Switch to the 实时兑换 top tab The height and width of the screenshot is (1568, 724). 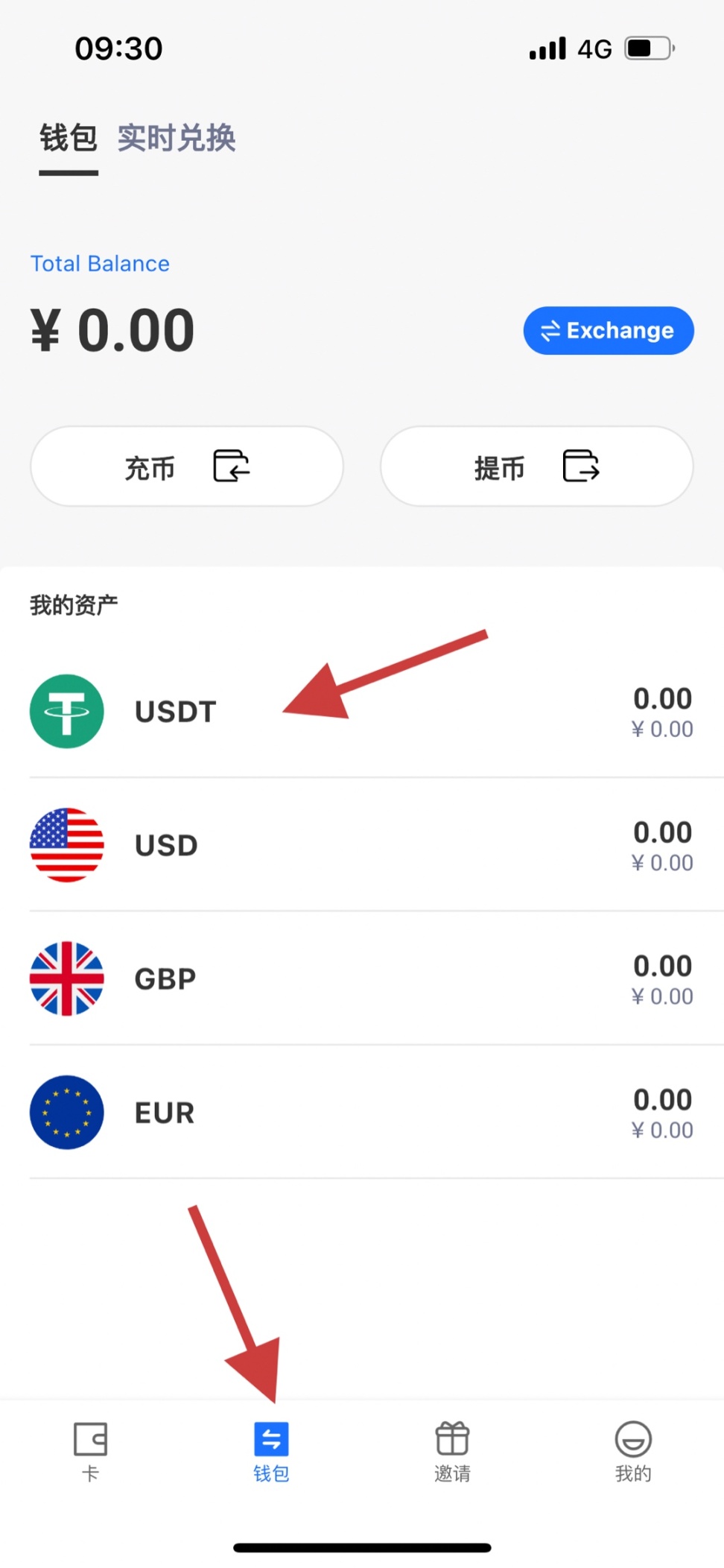(177, 139)
